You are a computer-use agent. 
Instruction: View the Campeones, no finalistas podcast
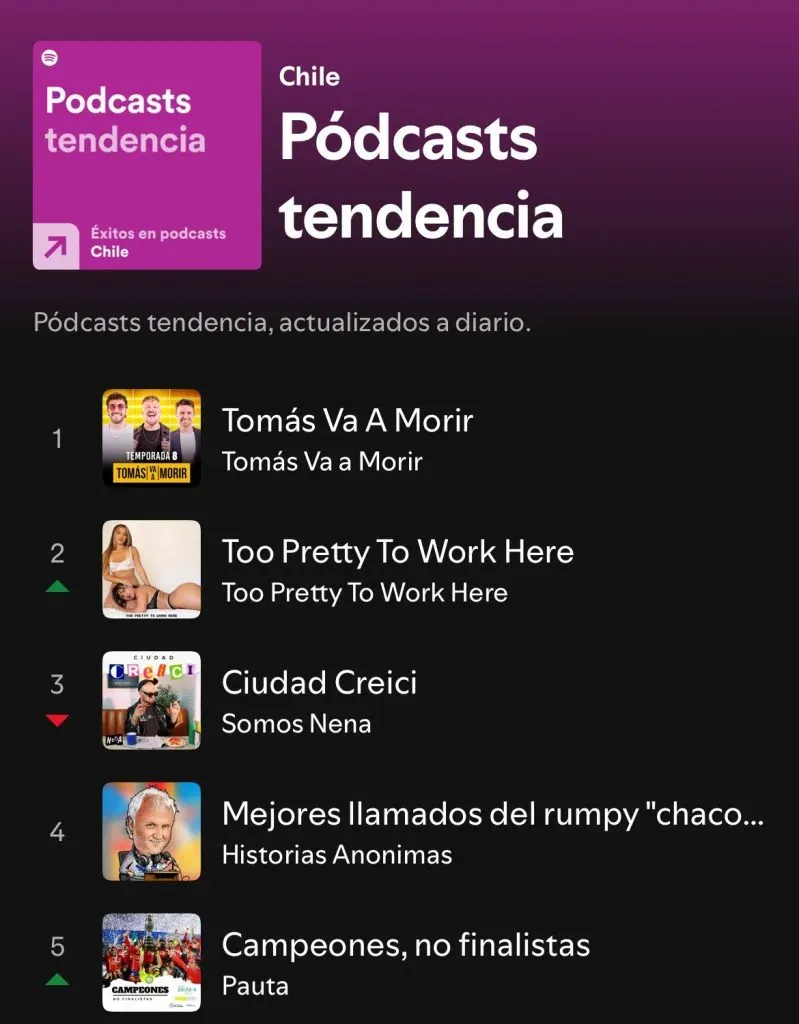pos(405,945)
